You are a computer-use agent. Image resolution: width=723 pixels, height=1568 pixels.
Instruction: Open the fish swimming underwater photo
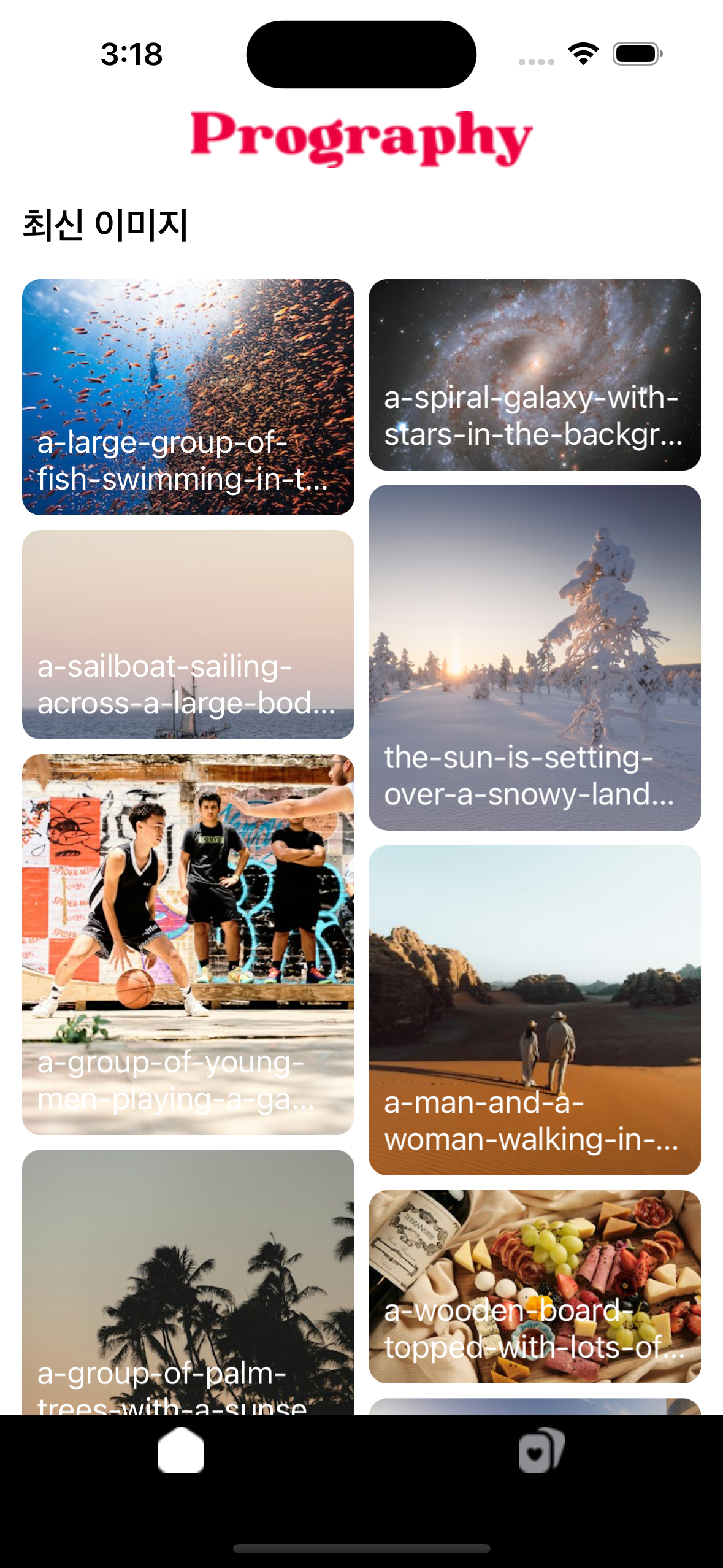tap(188, 397)
